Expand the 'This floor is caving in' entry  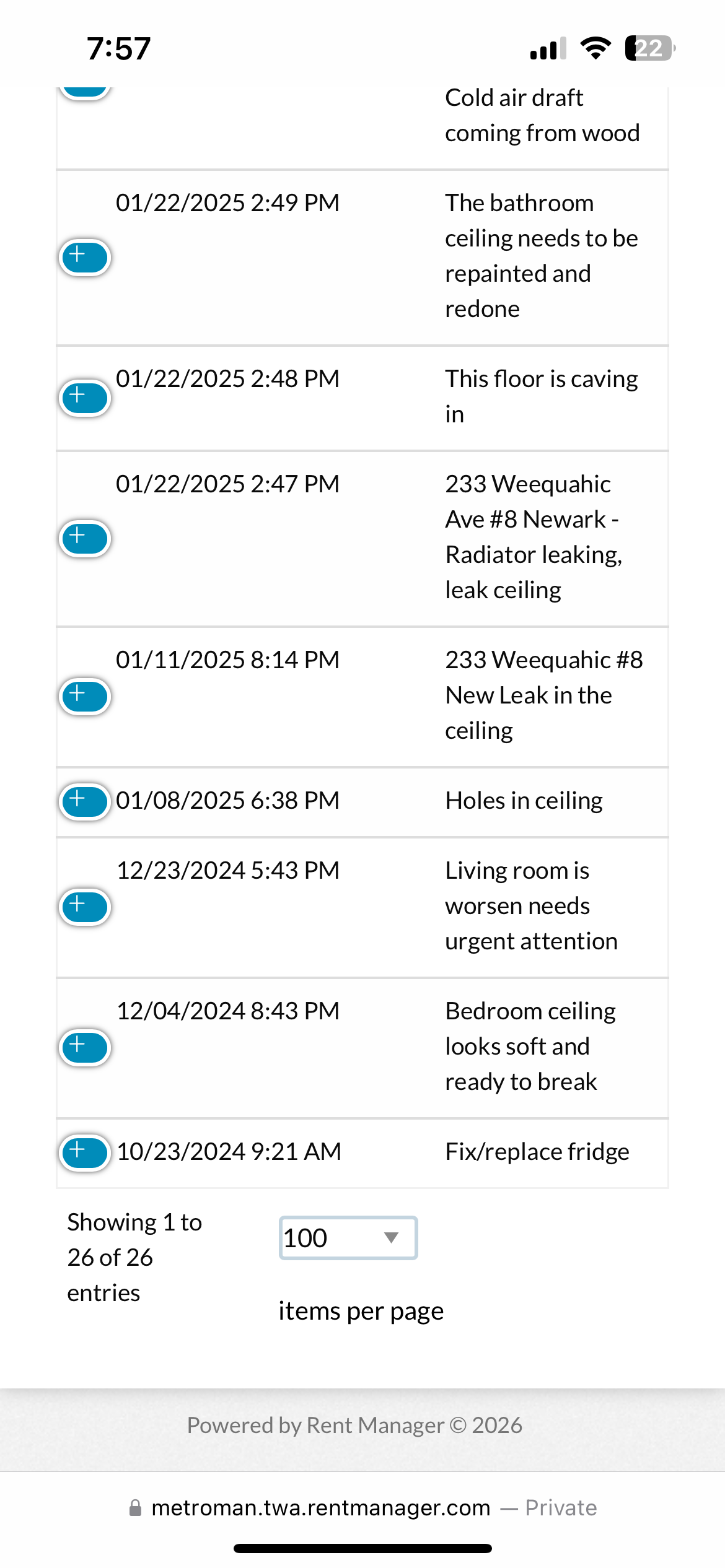pos(85,398)
